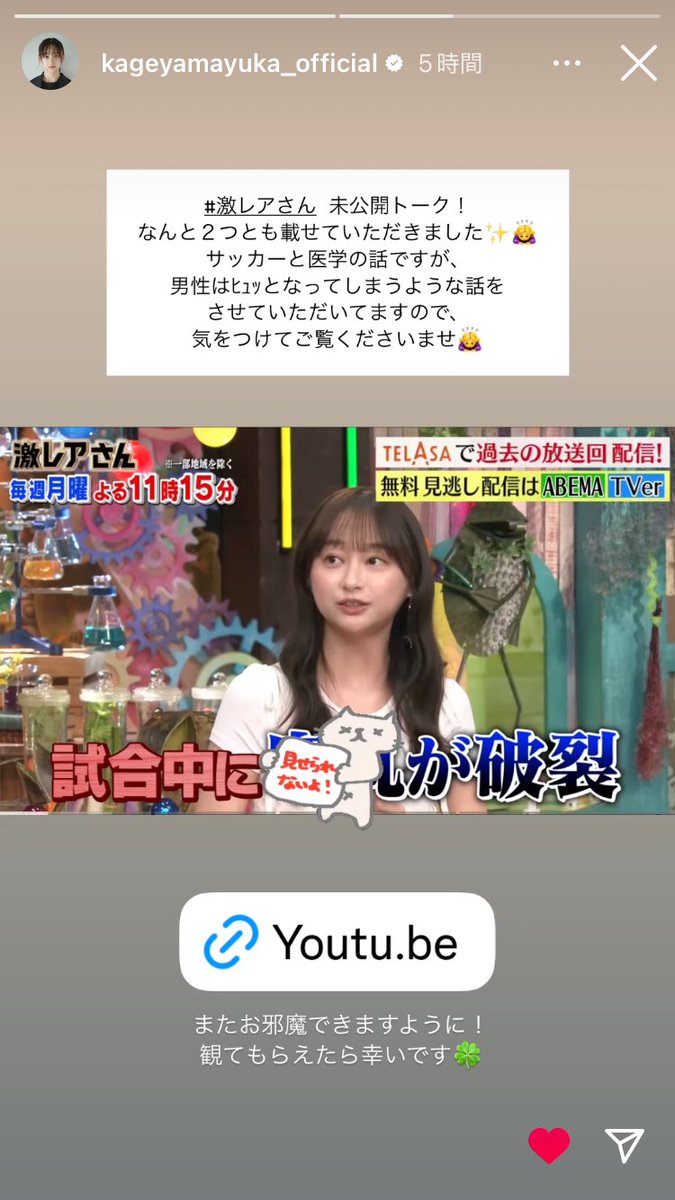Viewport: 675px width, 1200px height.
Task: Close the story viewer
Action: (x=638, y=63)
